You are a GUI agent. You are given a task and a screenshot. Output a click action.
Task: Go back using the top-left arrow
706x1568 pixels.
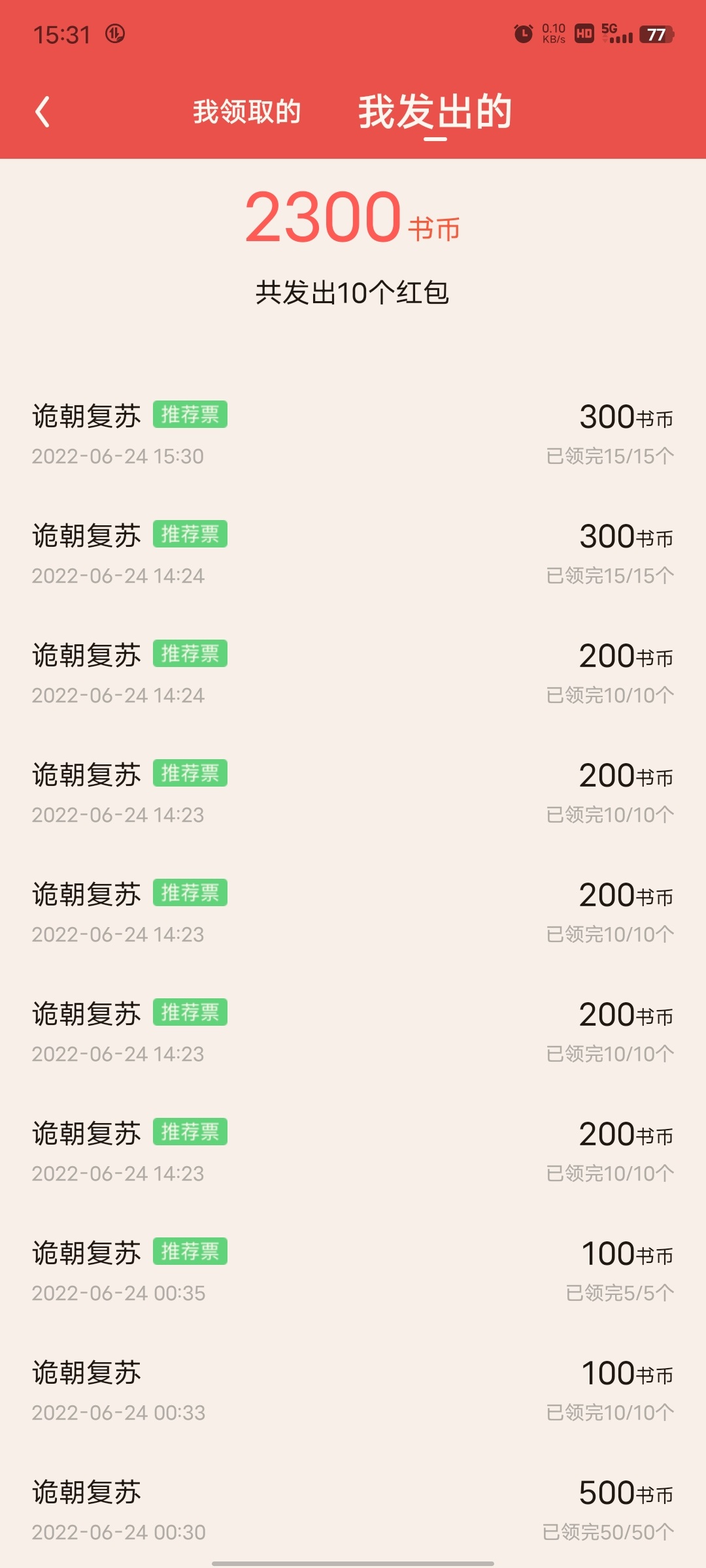click(x=42, y=112)
